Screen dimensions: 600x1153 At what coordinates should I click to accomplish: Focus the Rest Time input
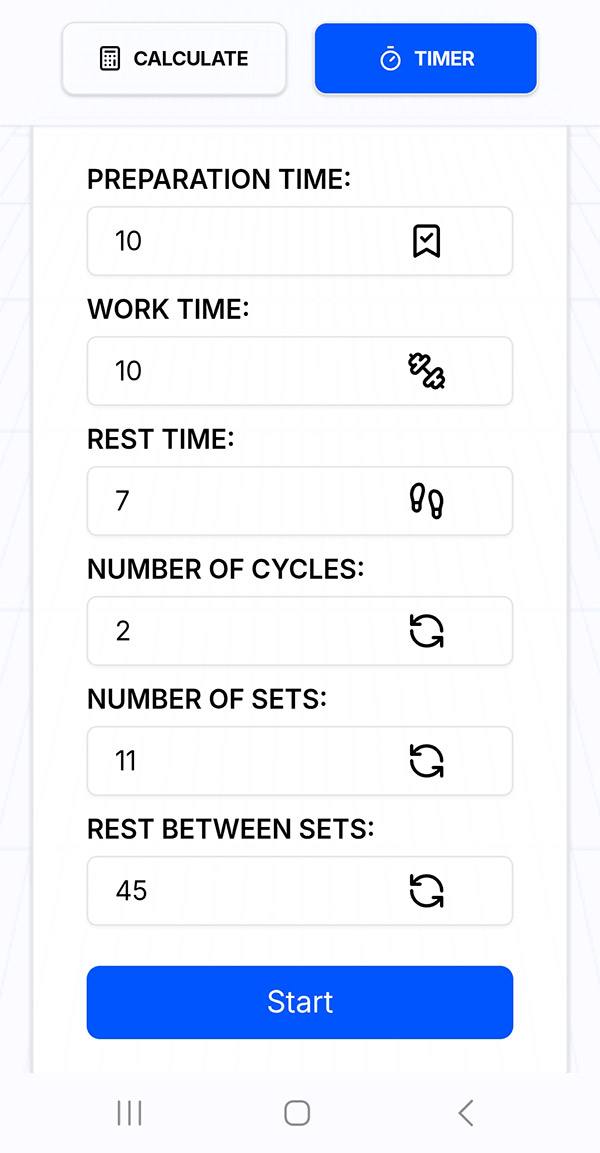[x=250, y=501]
